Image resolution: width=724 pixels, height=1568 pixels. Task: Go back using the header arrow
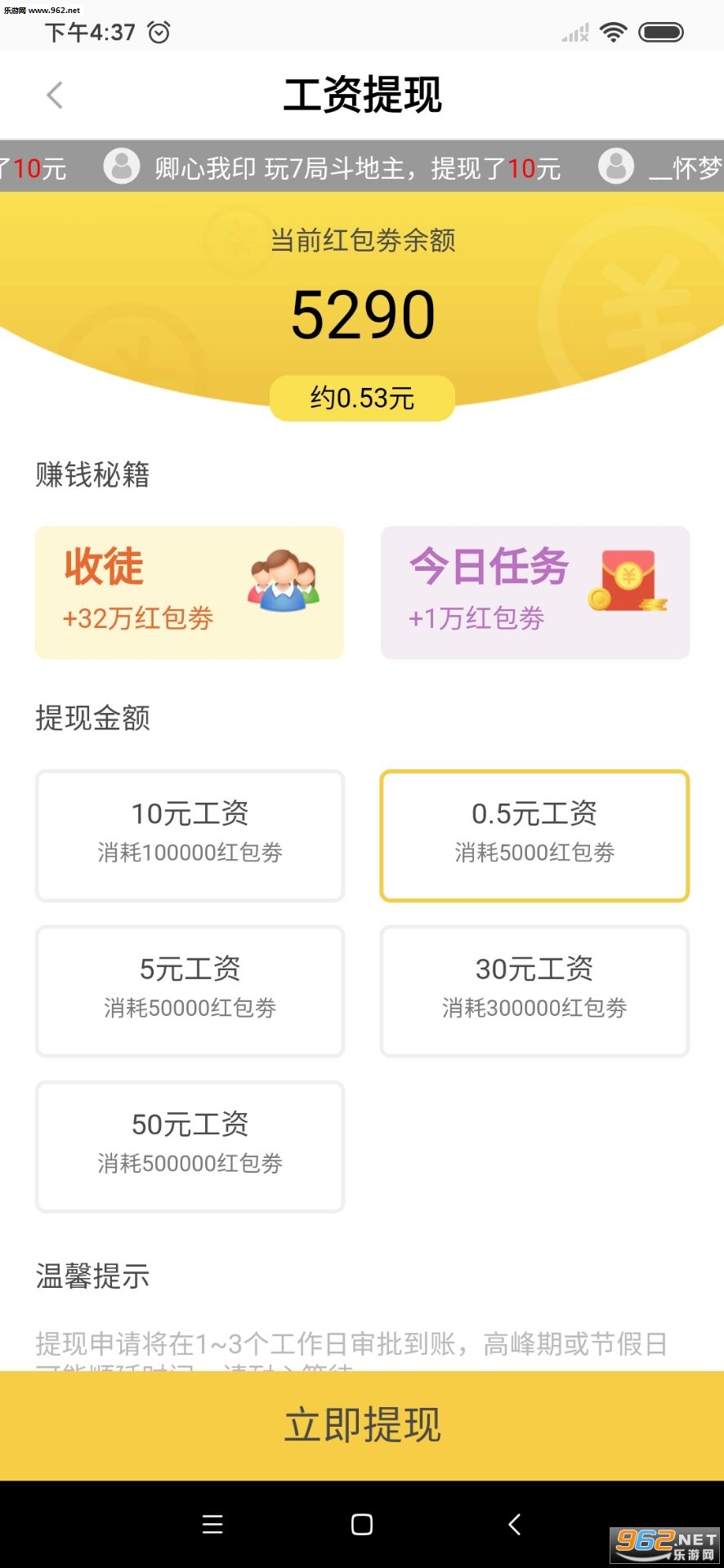[x=55, y=96]
